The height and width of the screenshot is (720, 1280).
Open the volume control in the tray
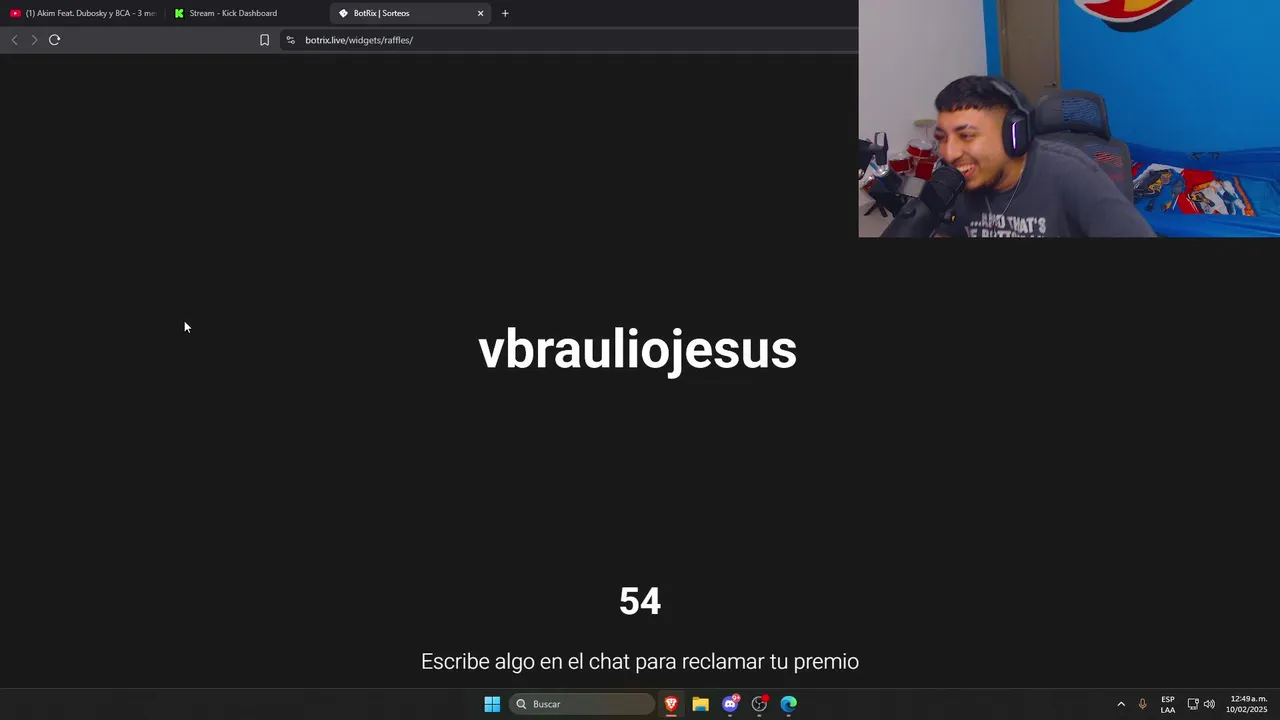pos(1209,704)
